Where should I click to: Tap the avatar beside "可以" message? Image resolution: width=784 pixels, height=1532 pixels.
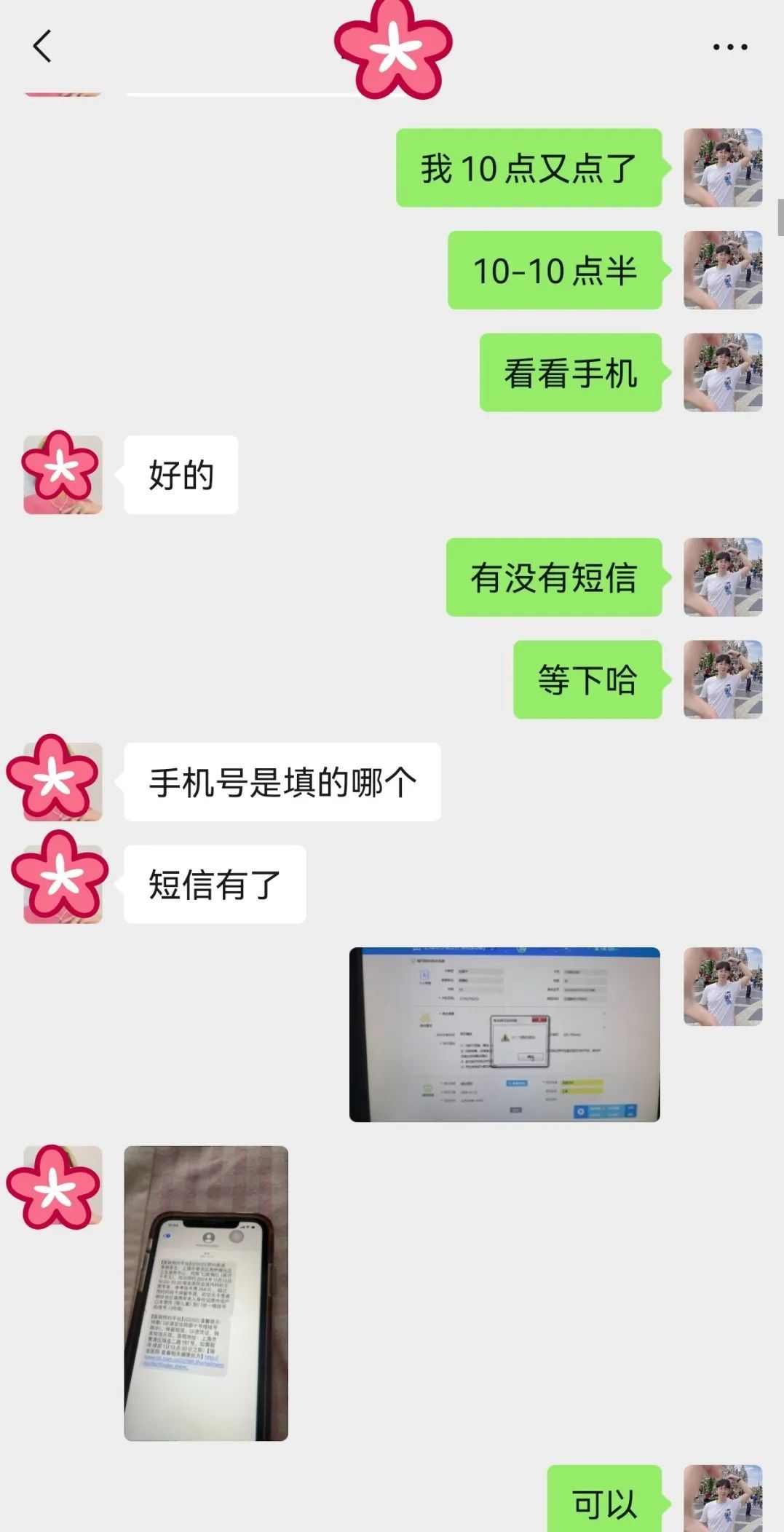(x=722, y=1500)
